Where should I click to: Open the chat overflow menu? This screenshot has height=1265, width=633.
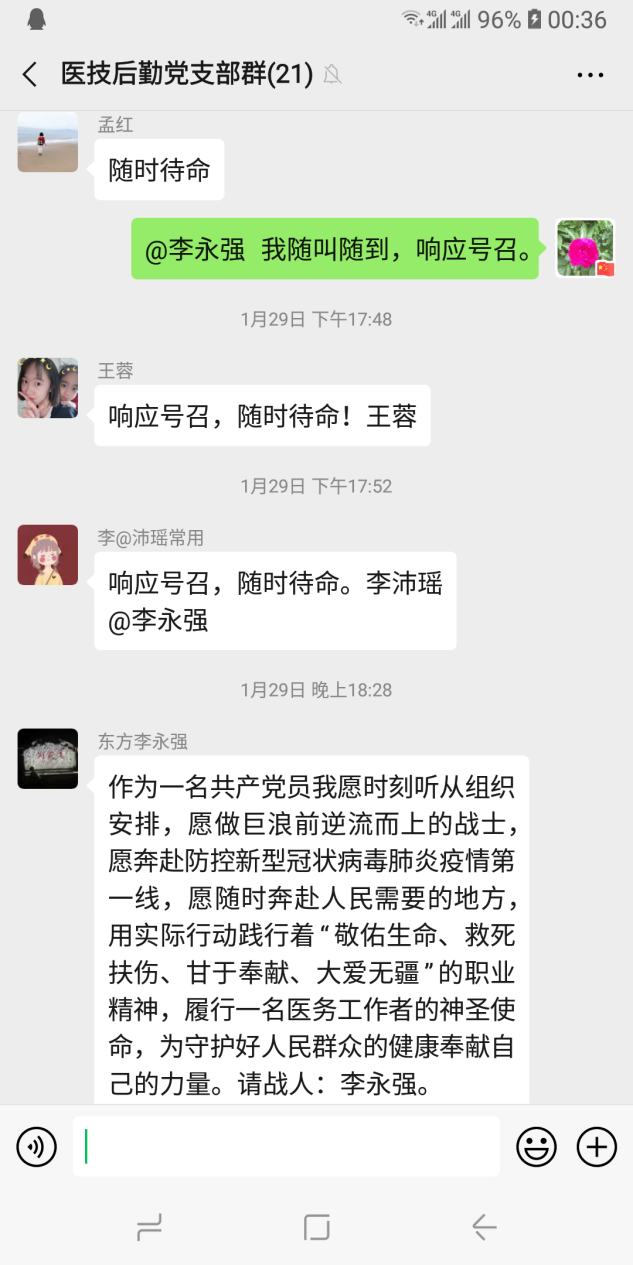[x=590, y=74]
